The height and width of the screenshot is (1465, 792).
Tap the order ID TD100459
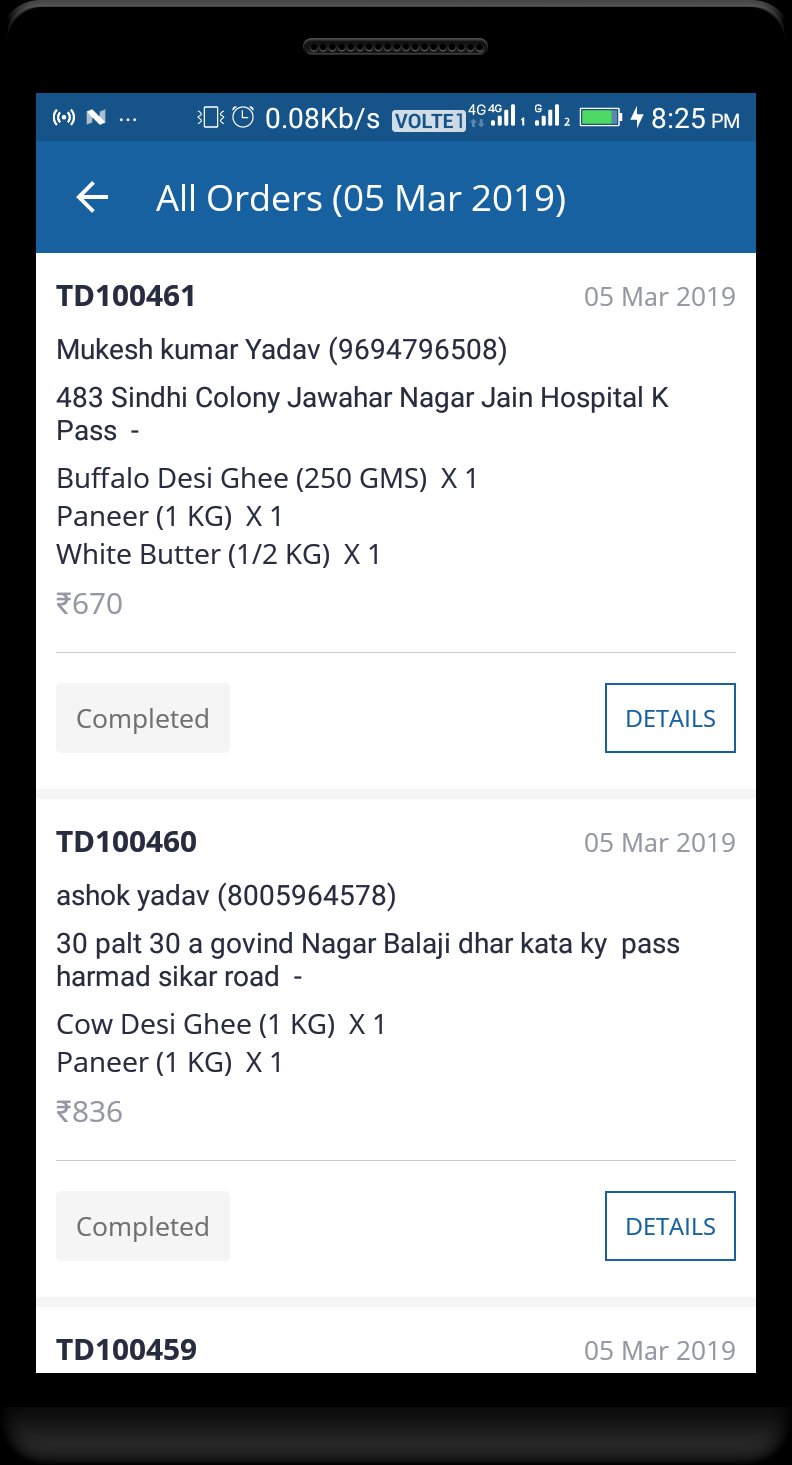(x=126, y=1348)
